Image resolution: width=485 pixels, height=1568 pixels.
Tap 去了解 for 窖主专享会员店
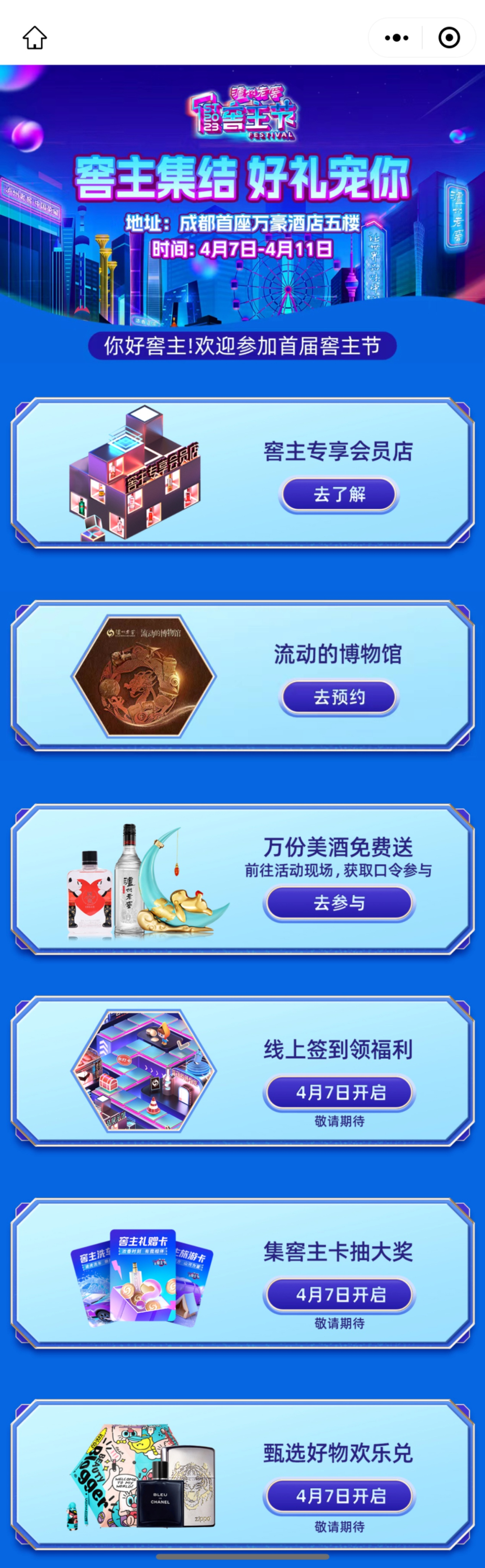tap(339, 494)
